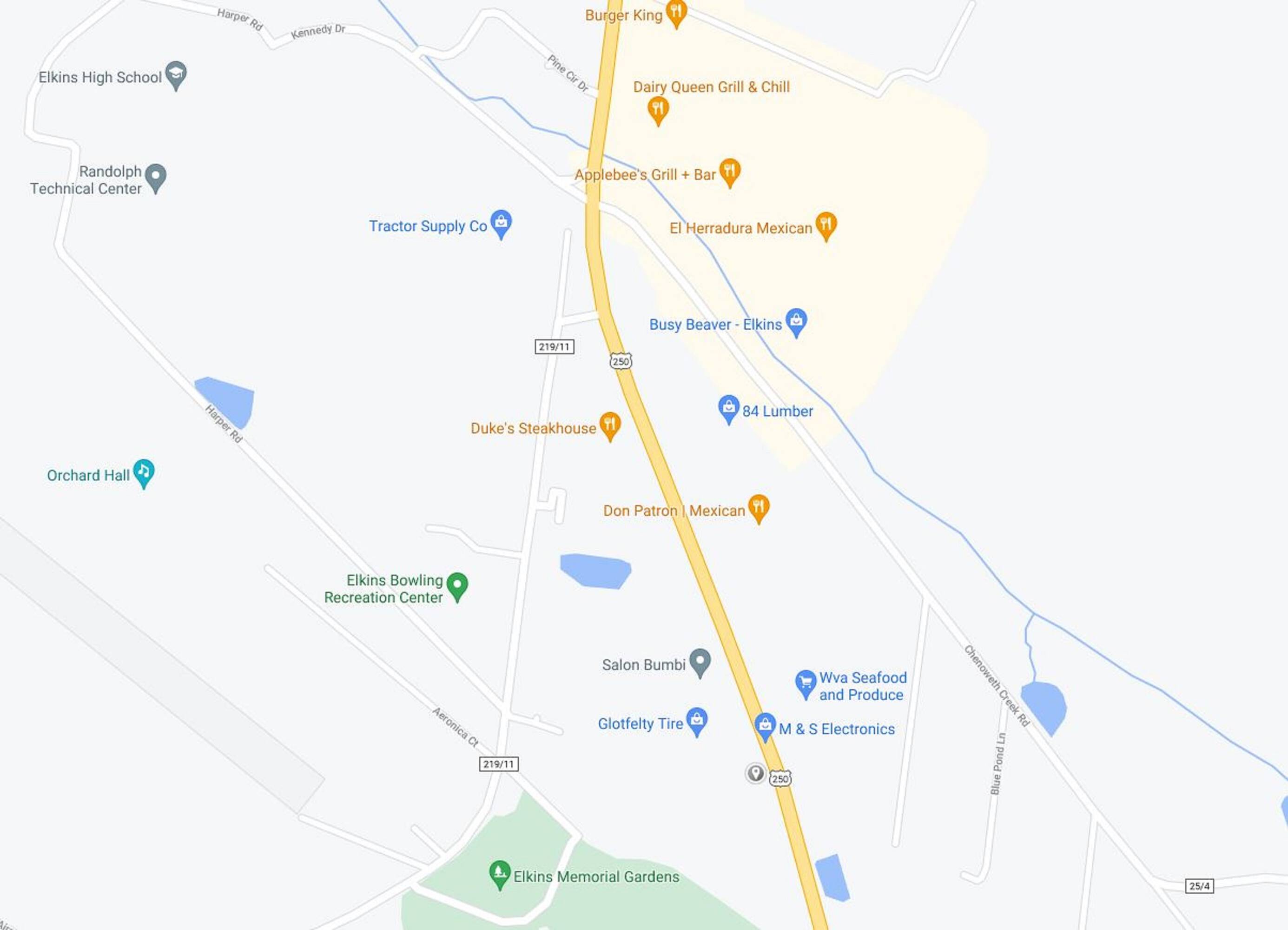Open the Burger King map pin
The image size is (1288, 930).
(676, 13)
